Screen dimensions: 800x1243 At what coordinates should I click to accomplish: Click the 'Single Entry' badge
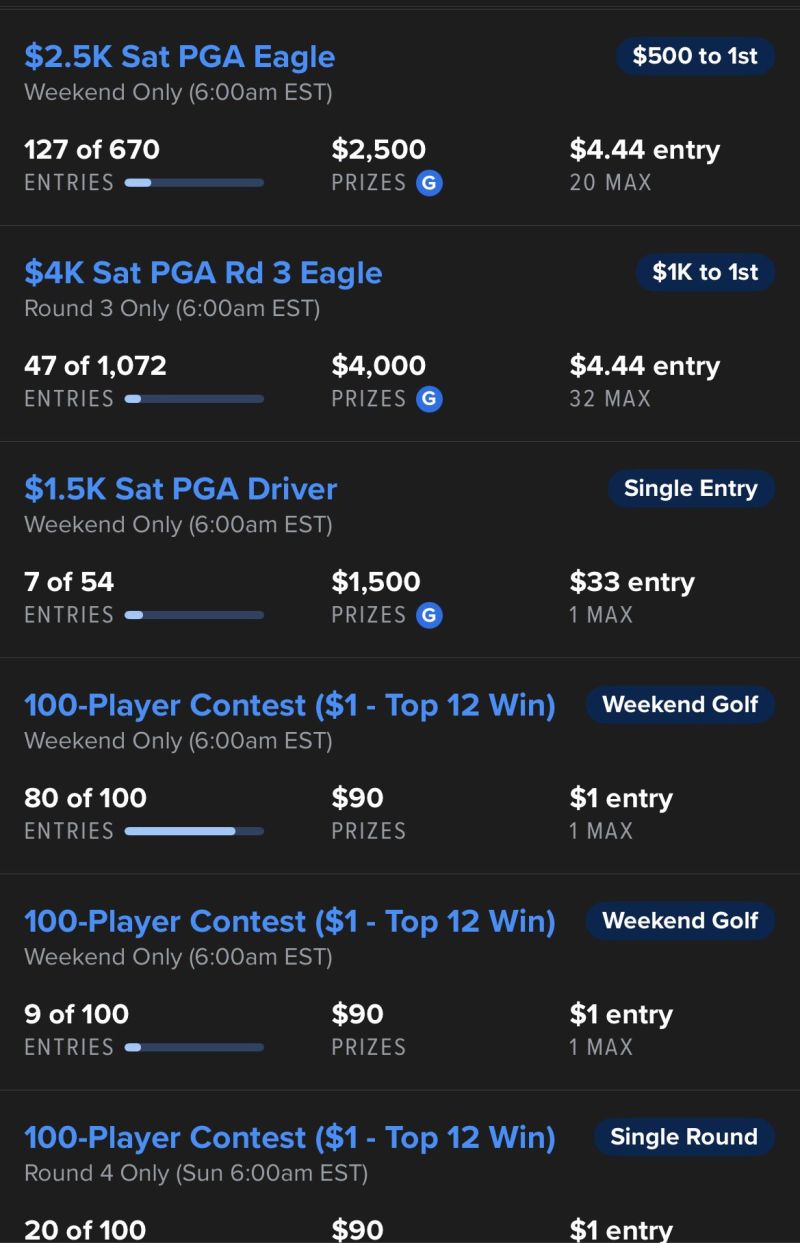(x=691, y=488)
